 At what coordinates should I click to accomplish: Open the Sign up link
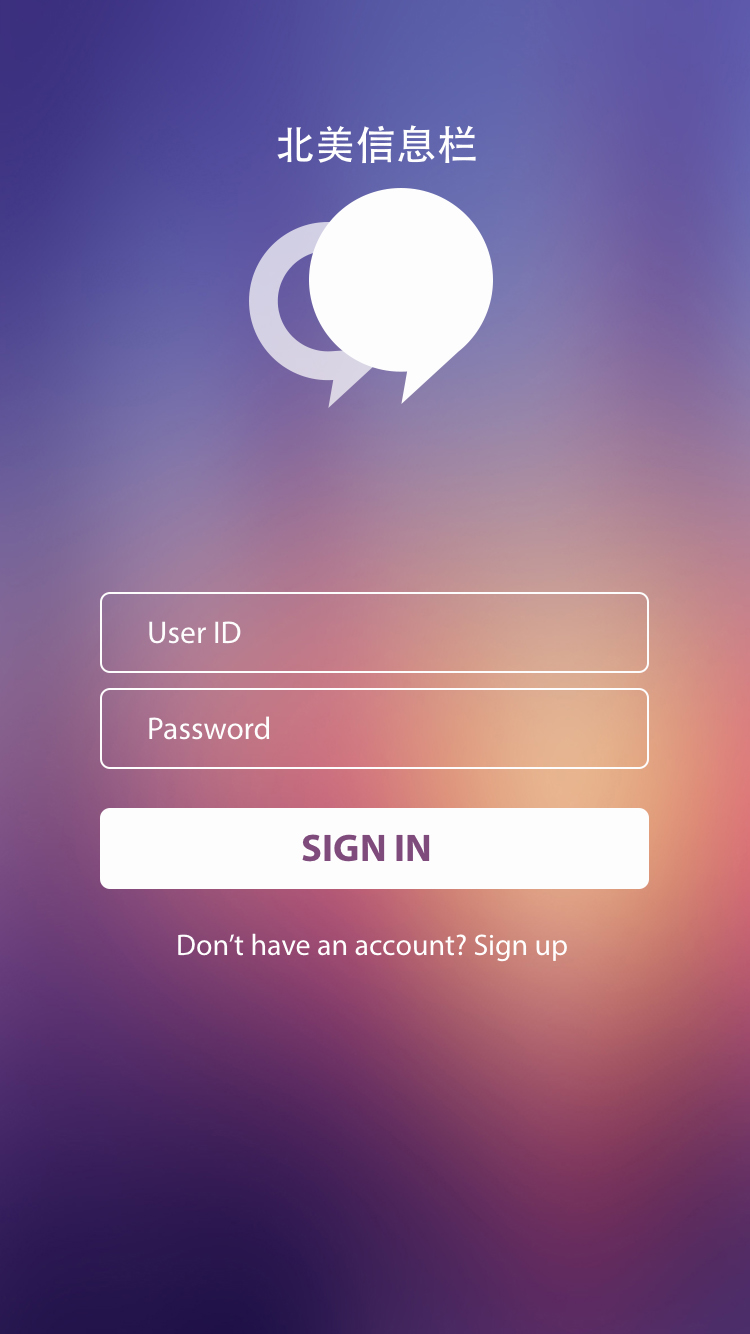[520, 946]
